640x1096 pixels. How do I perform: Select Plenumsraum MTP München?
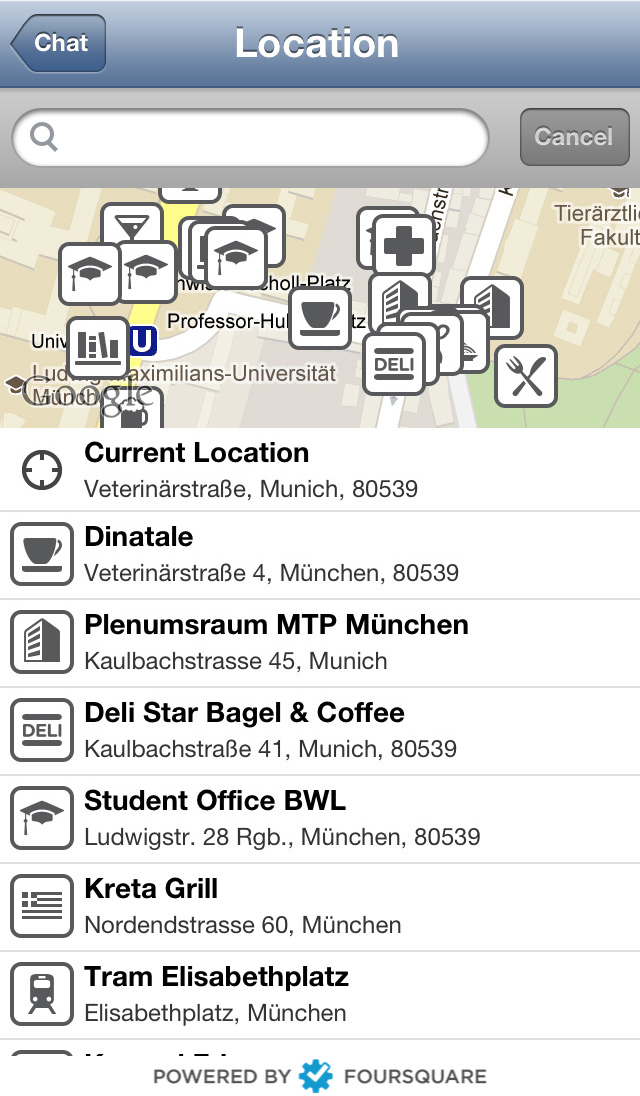[x=320, y=642]
